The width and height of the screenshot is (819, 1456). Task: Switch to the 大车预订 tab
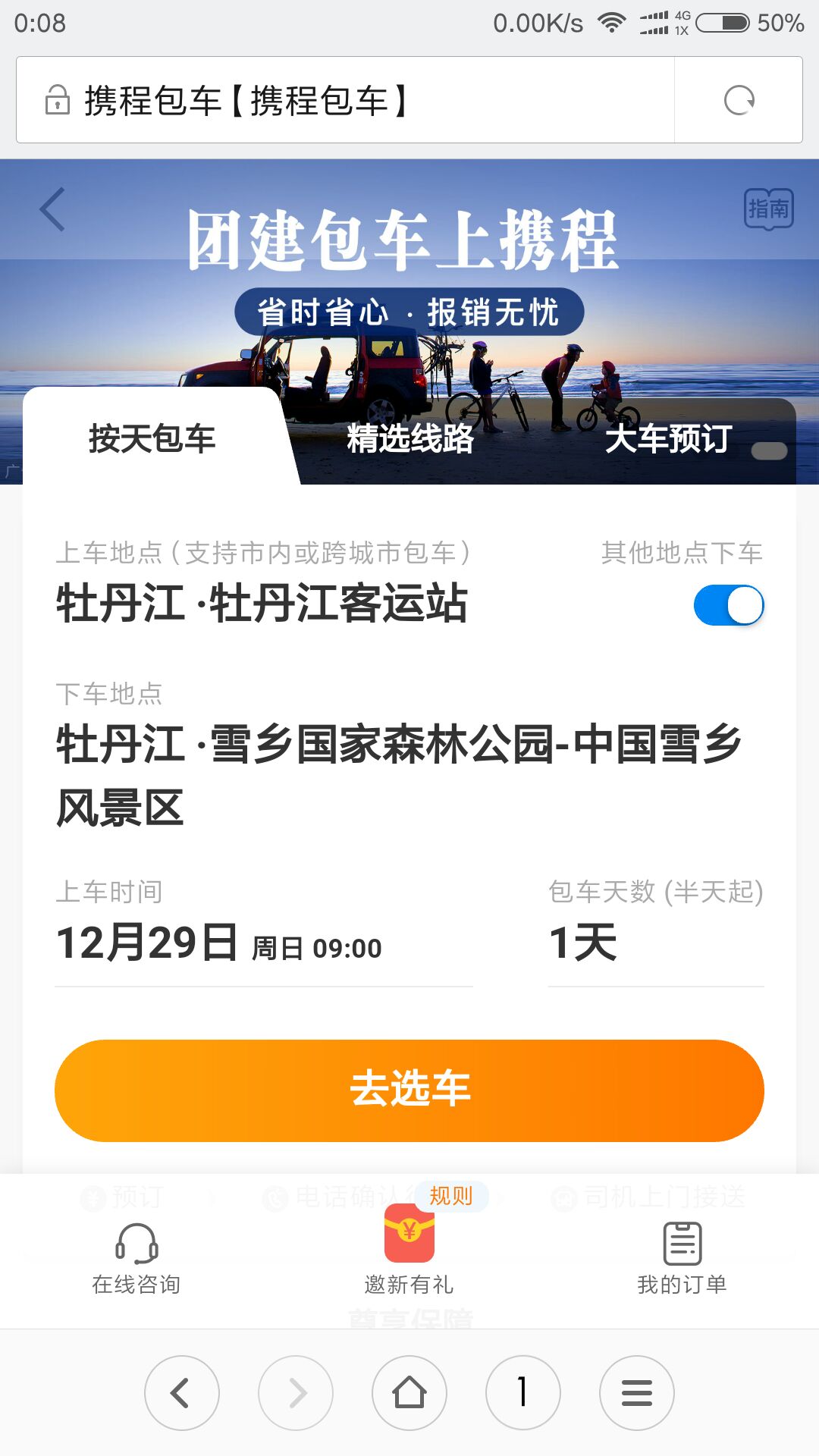click(x=668, y=439)
